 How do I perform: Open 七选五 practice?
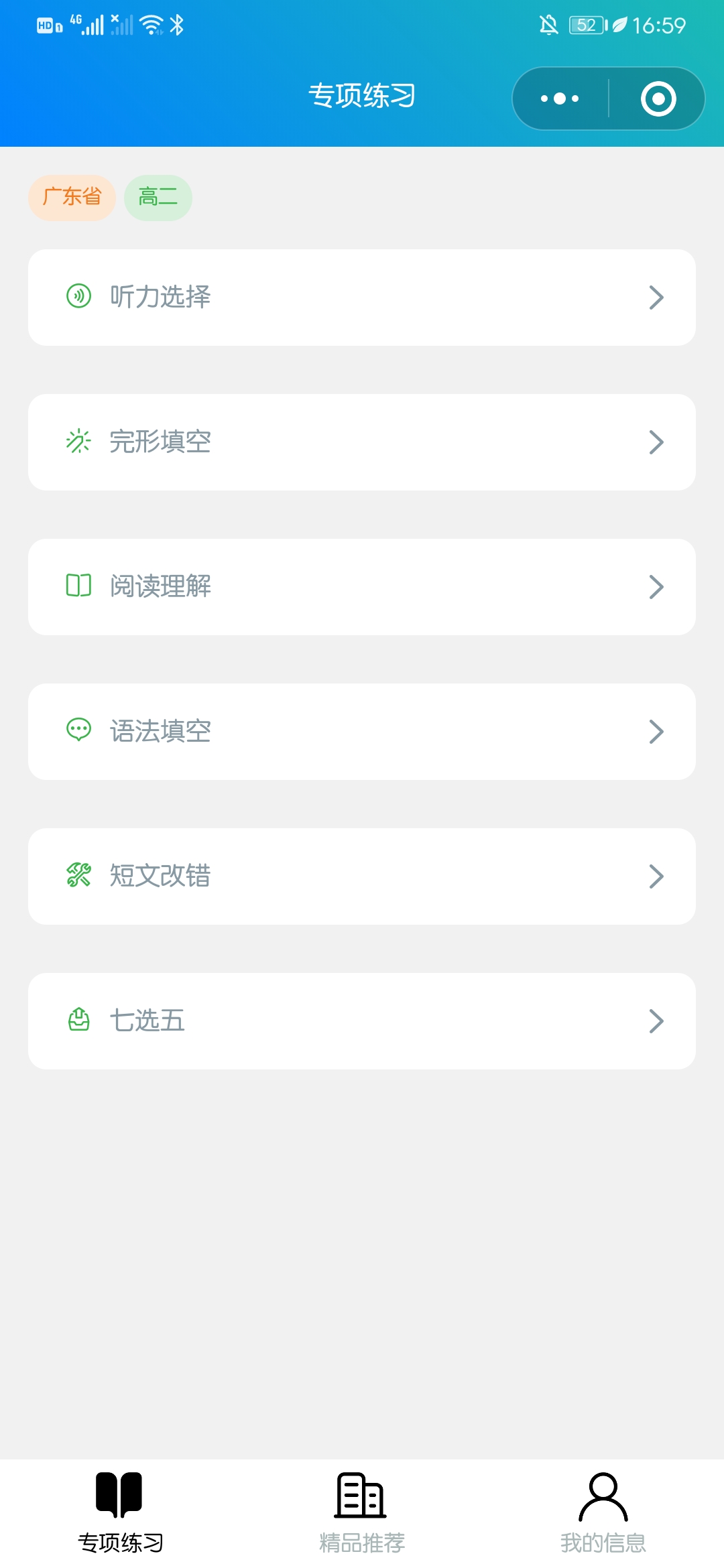pyautogui.click(x=362, y=1021)
